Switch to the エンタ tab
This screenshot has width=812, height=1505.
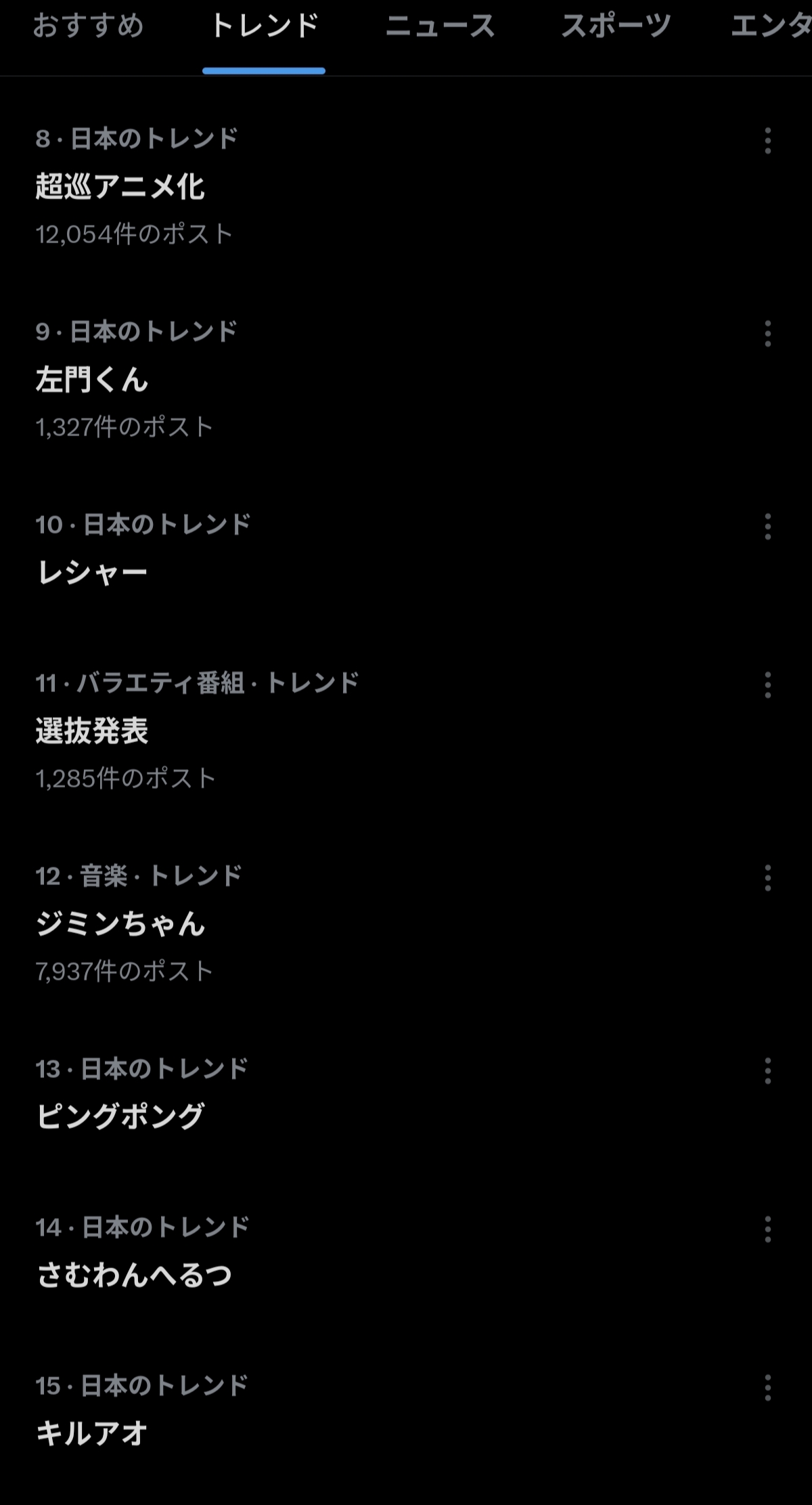[x=771, y=27]
